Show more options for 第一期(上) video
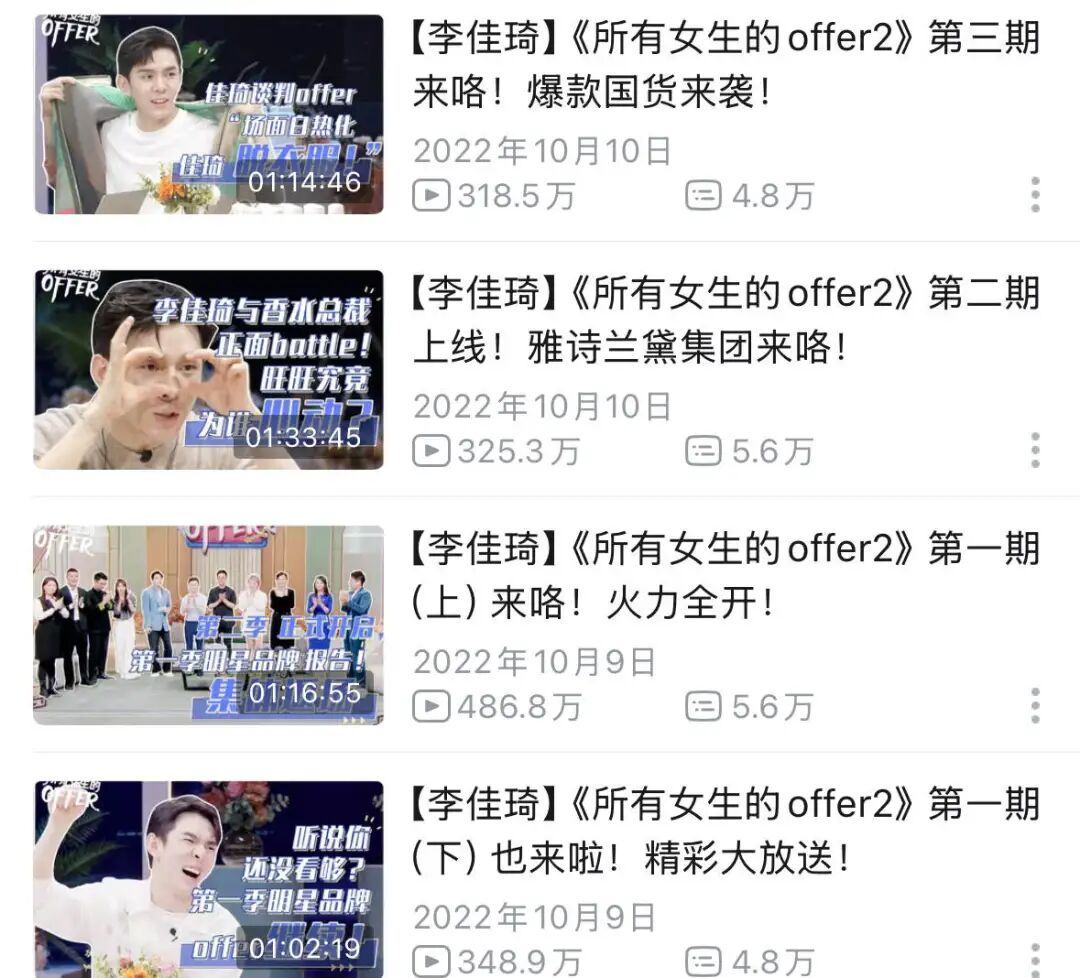 tap(1035, 706)
